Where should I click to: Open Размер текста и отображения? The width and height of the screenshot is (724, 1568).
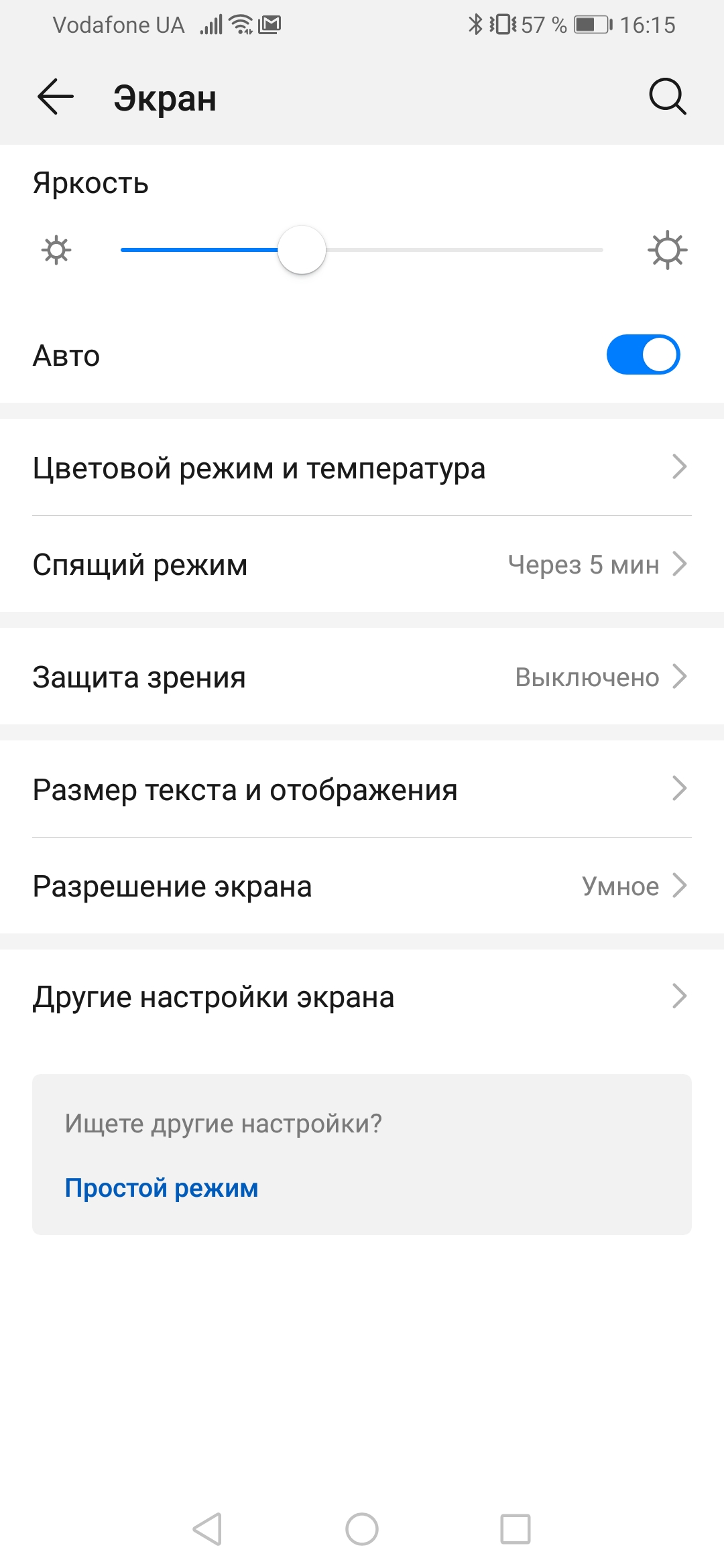362,789
